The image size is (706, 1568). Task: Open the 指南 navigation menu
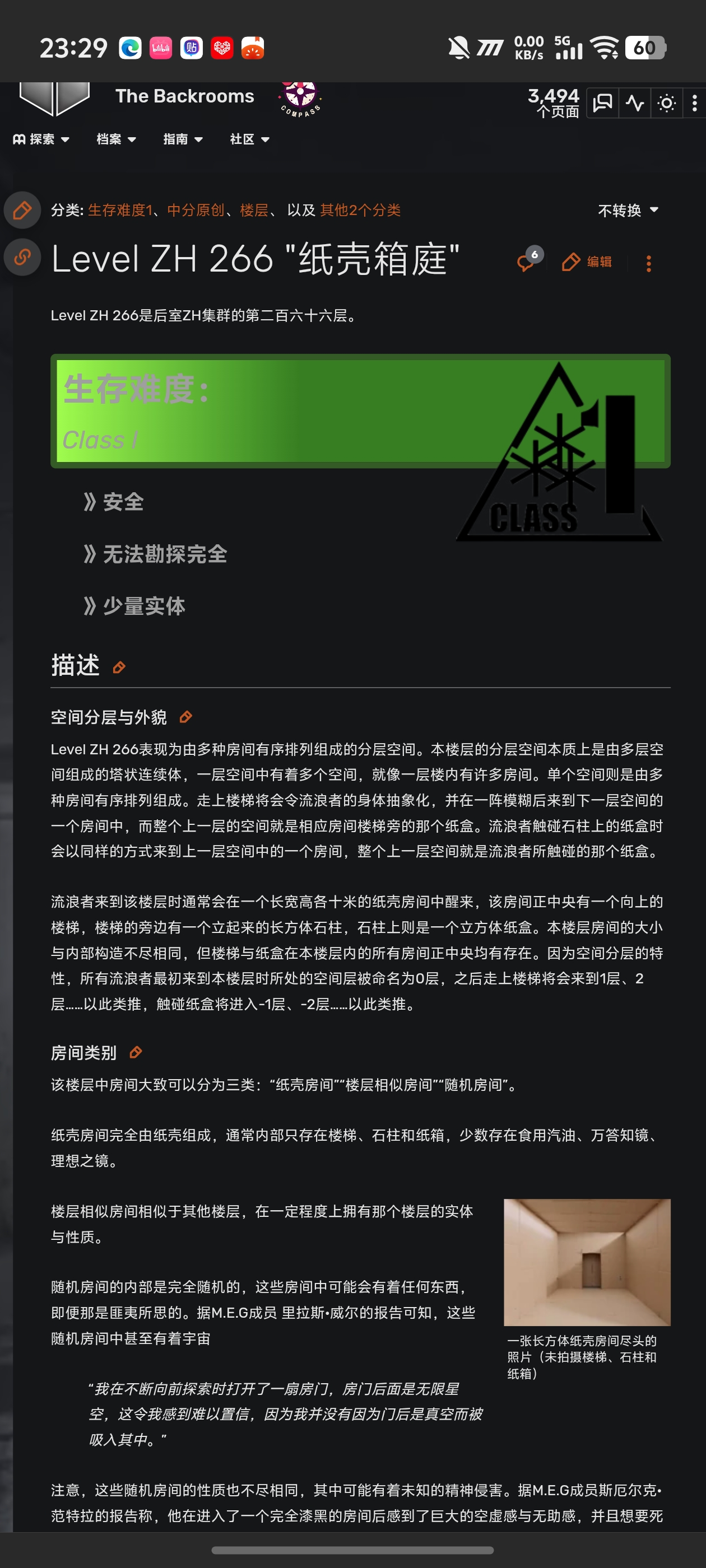click(183, 139)
